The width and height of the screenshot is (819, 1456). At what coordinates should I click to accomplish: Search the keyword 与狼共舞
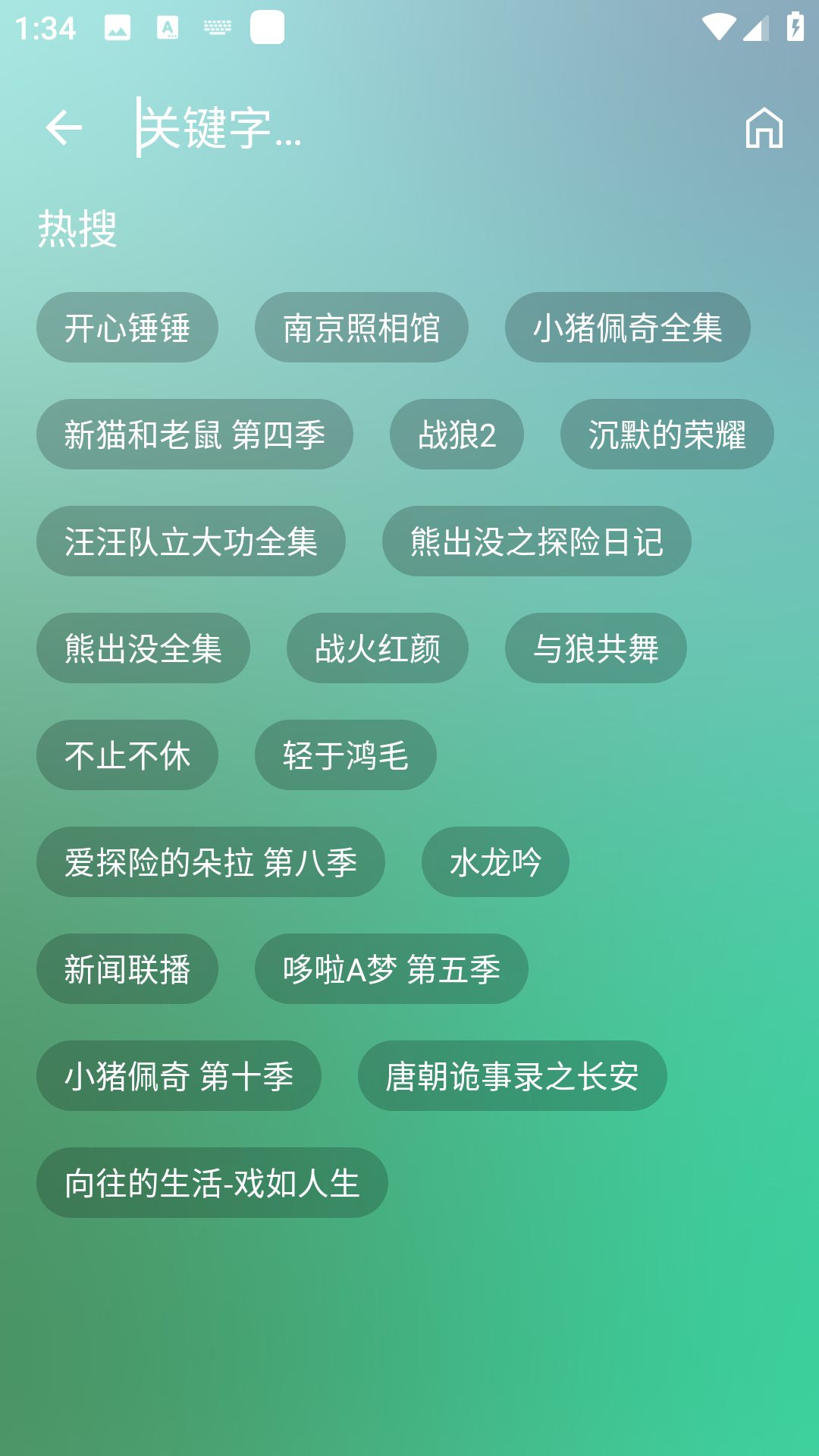[x=595, y=648]
